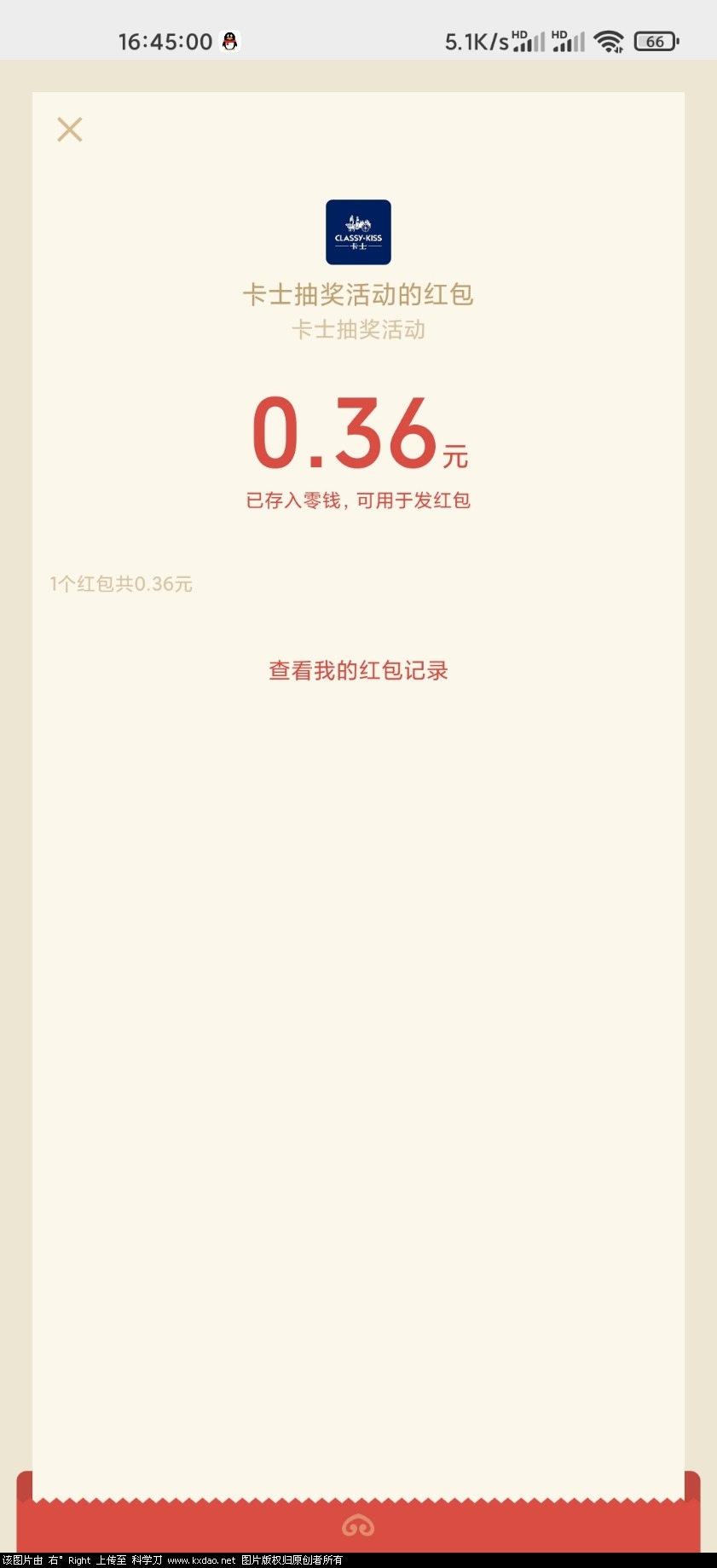Tap the 元 currency label beside the amount

(x=454, y=456)
